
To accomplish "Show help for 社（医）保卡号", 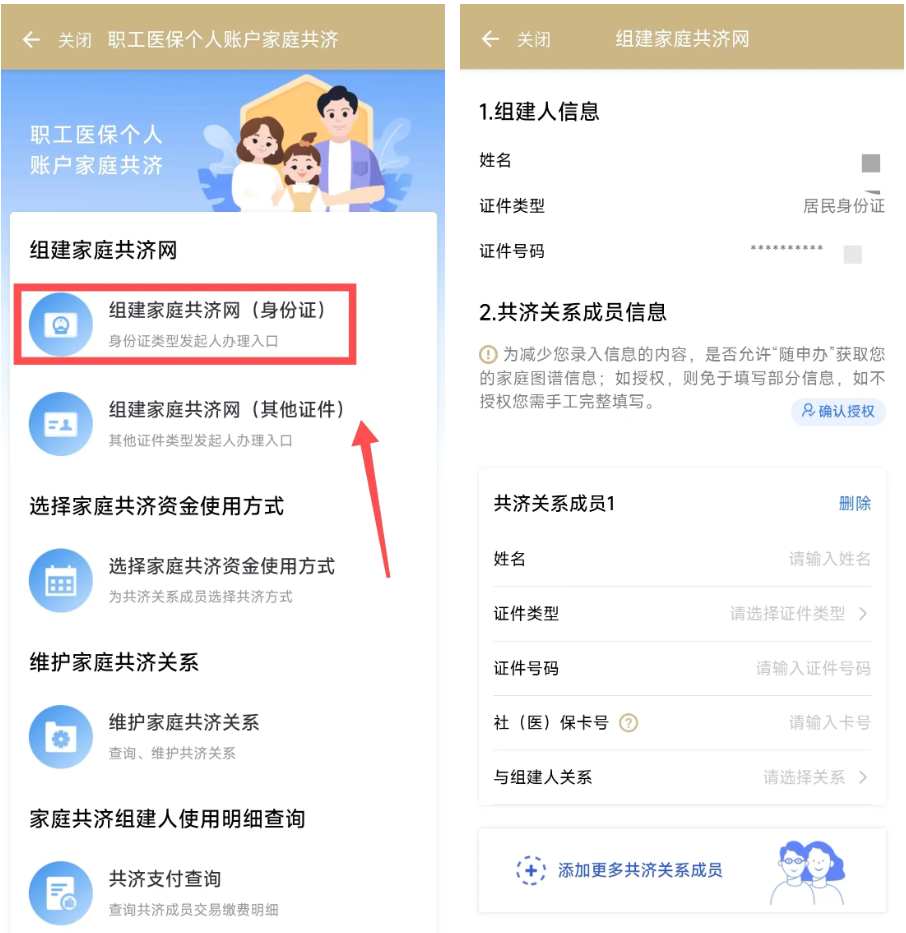I will coord(628,723).
